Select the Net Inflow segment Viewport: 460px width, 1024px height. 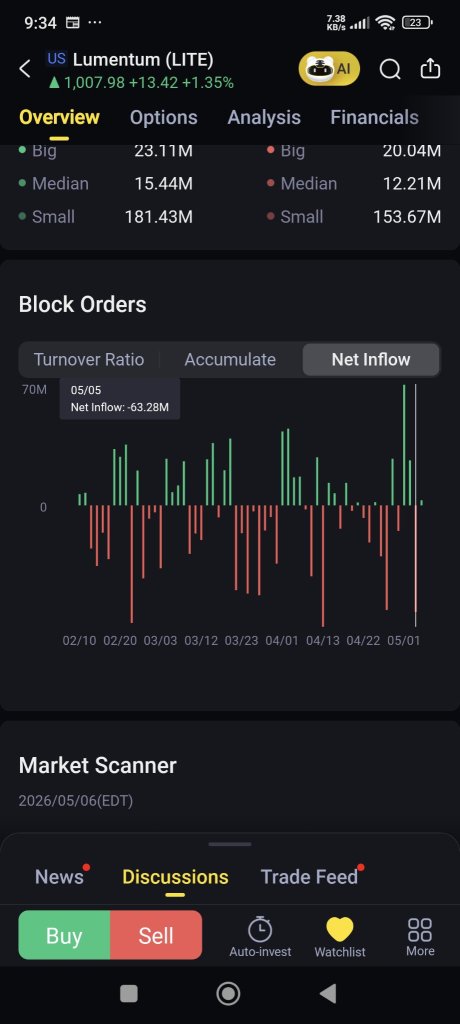(370, 360)
